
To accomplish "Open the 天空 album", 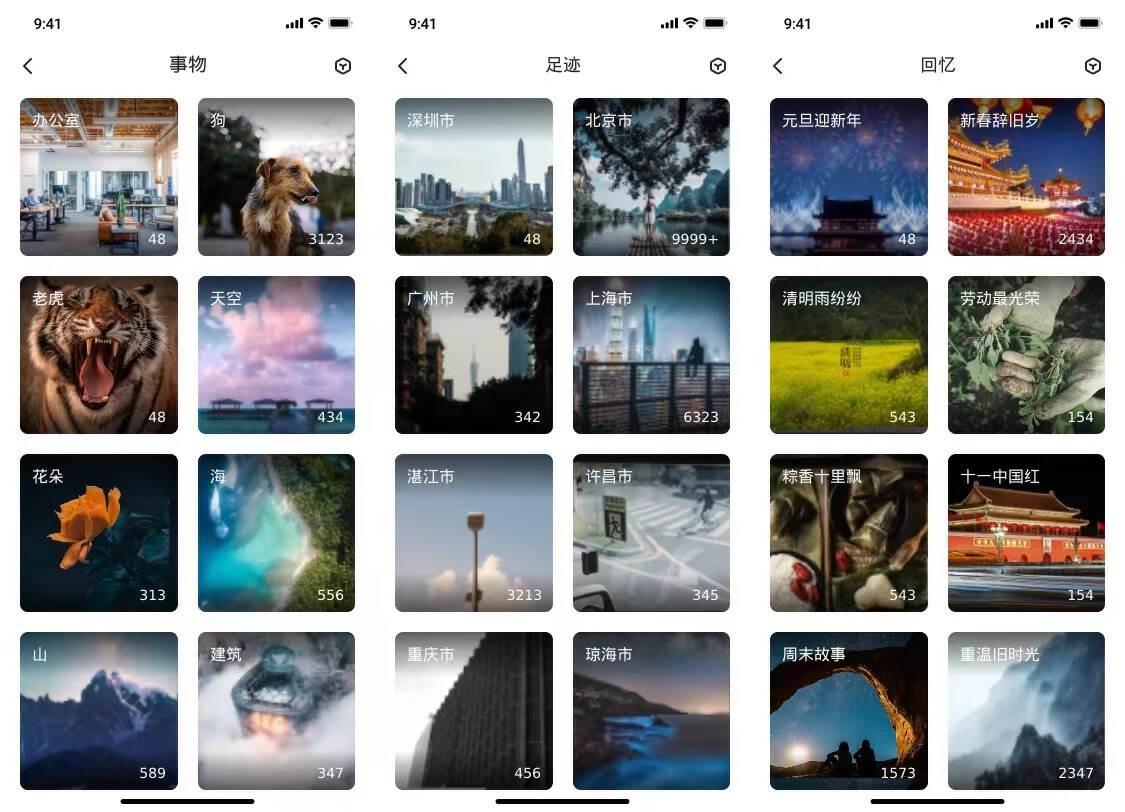I will point(276,355).
